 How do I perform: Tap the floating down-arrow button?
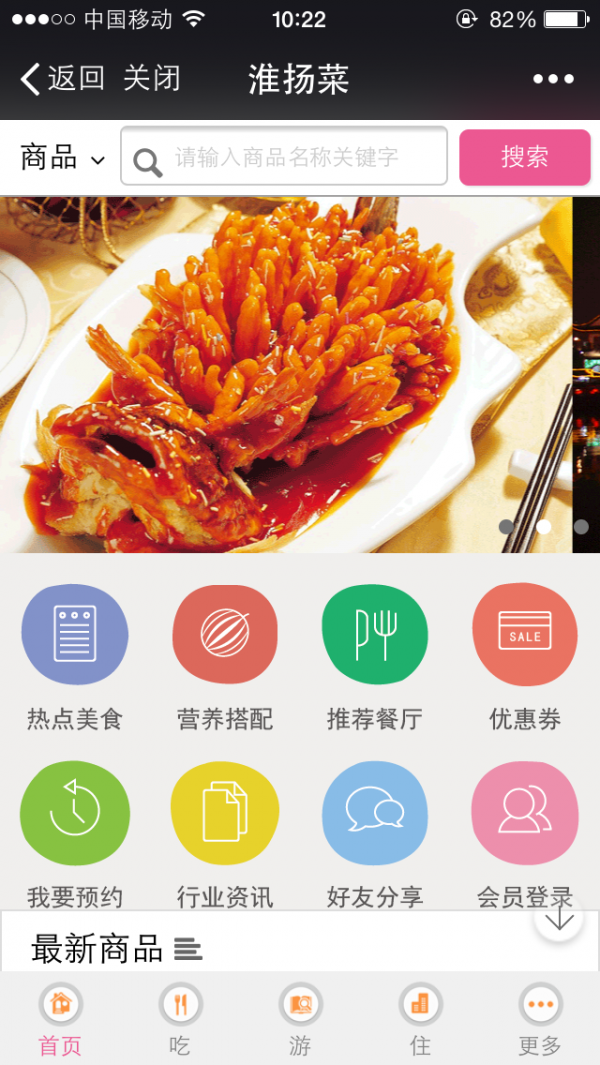tap(558, 917)
